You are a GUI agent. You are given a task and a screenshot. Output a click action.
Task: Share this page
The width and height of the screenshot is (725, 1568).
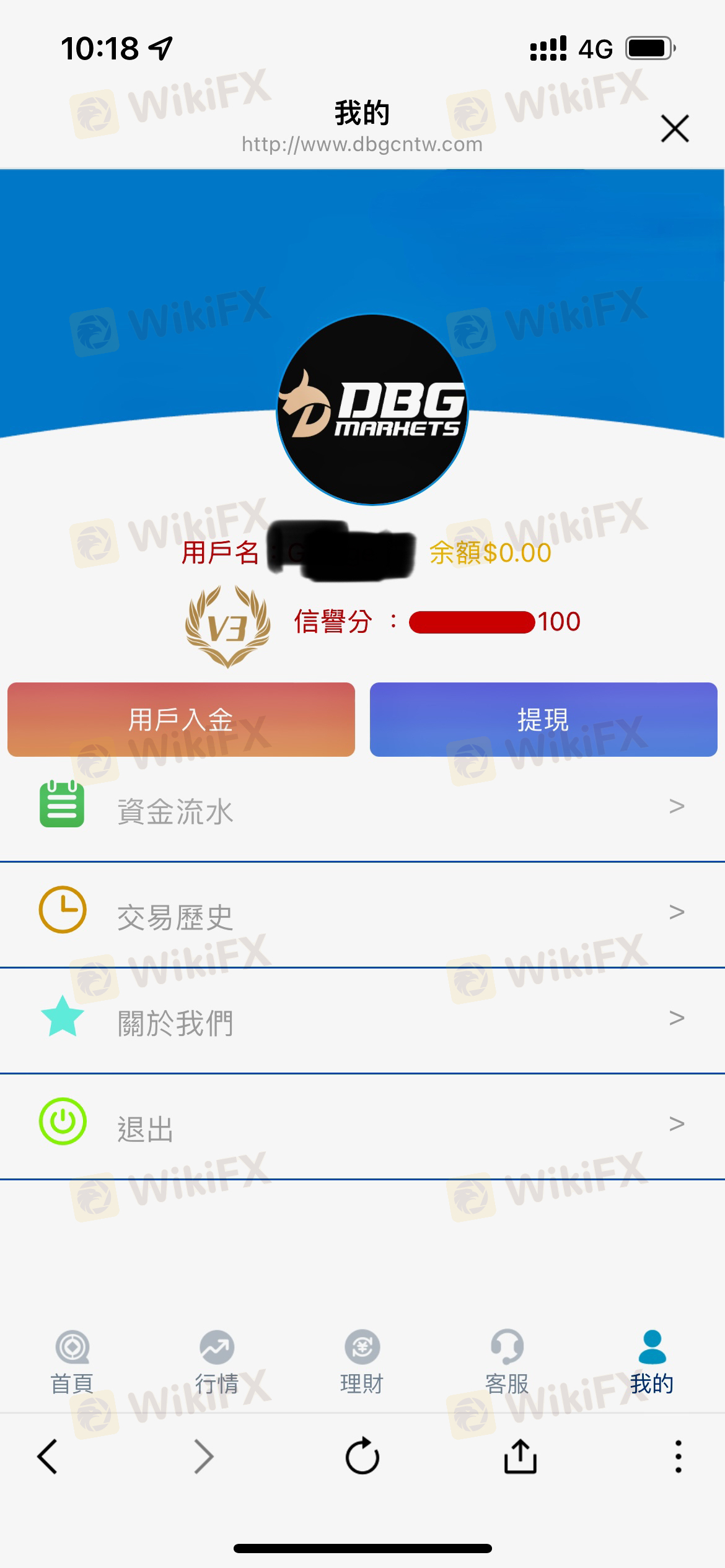click(x=520, y=1456)
